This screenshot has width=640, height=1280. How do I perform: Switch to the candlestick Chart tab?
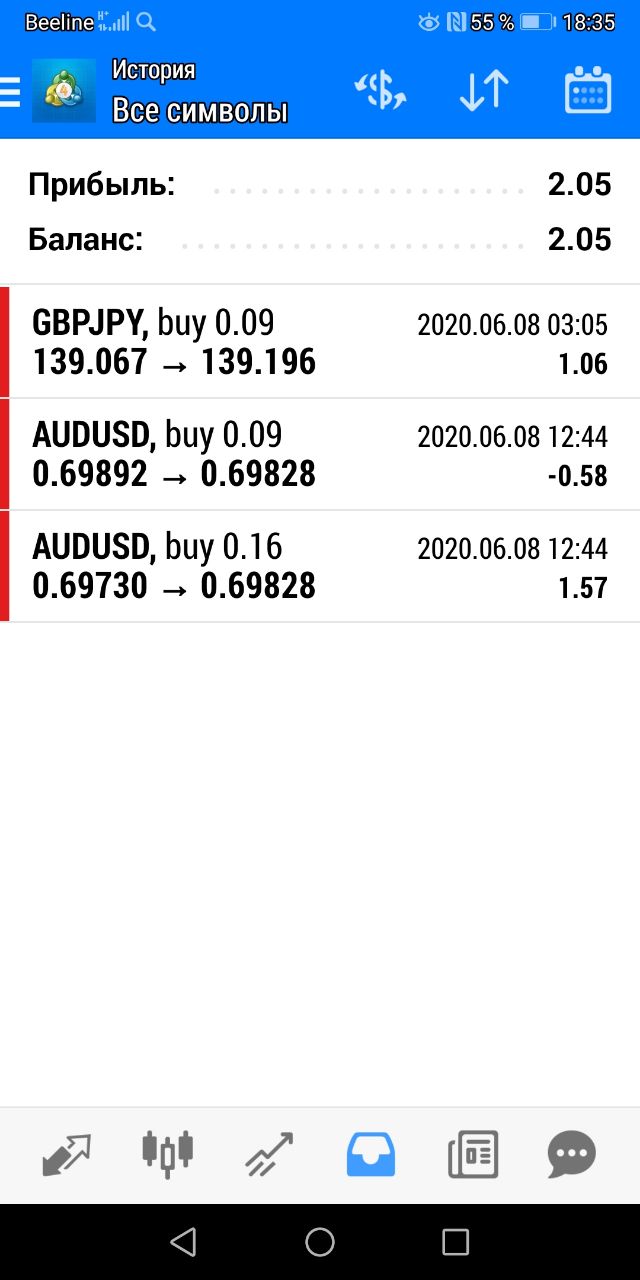coord(167,1155)
